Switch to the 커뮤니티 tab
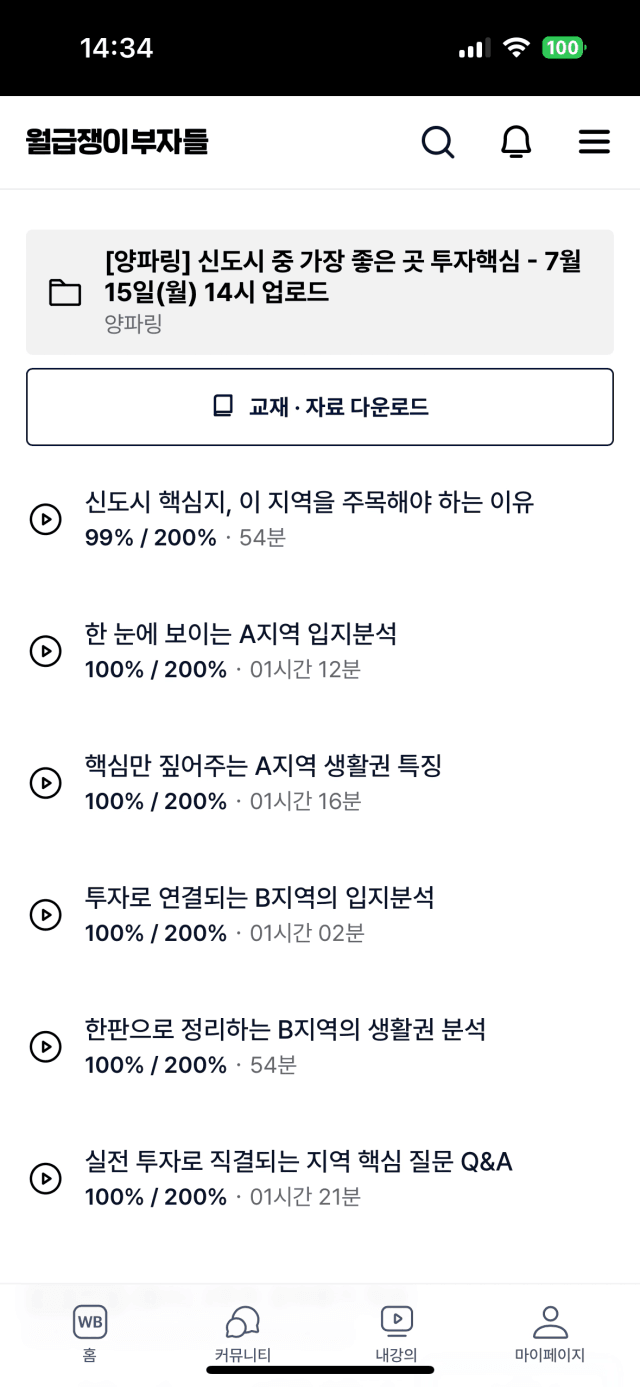The image size is (640, 1387). [x=243, y=1334]
